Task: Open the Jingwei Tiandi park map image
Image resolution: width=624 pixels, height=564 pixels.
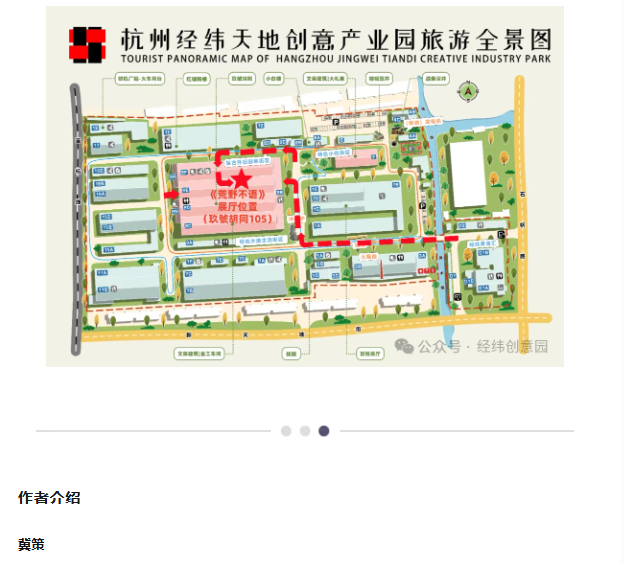Action: [305, 187]
